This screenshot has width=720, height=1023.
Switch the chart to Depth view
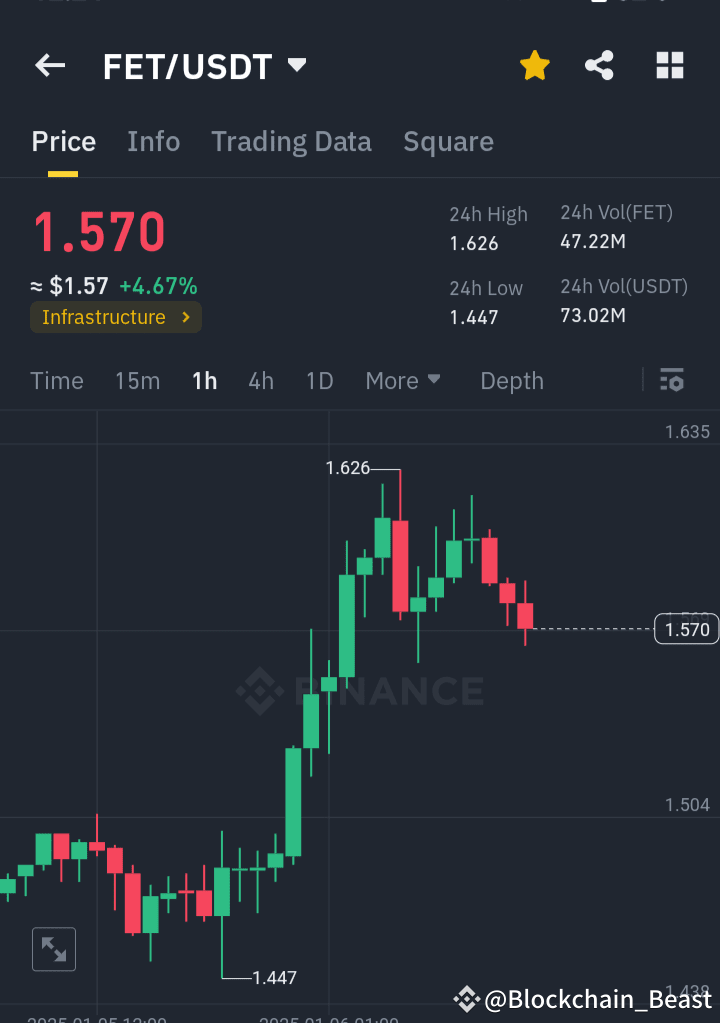tap(511, 380)
